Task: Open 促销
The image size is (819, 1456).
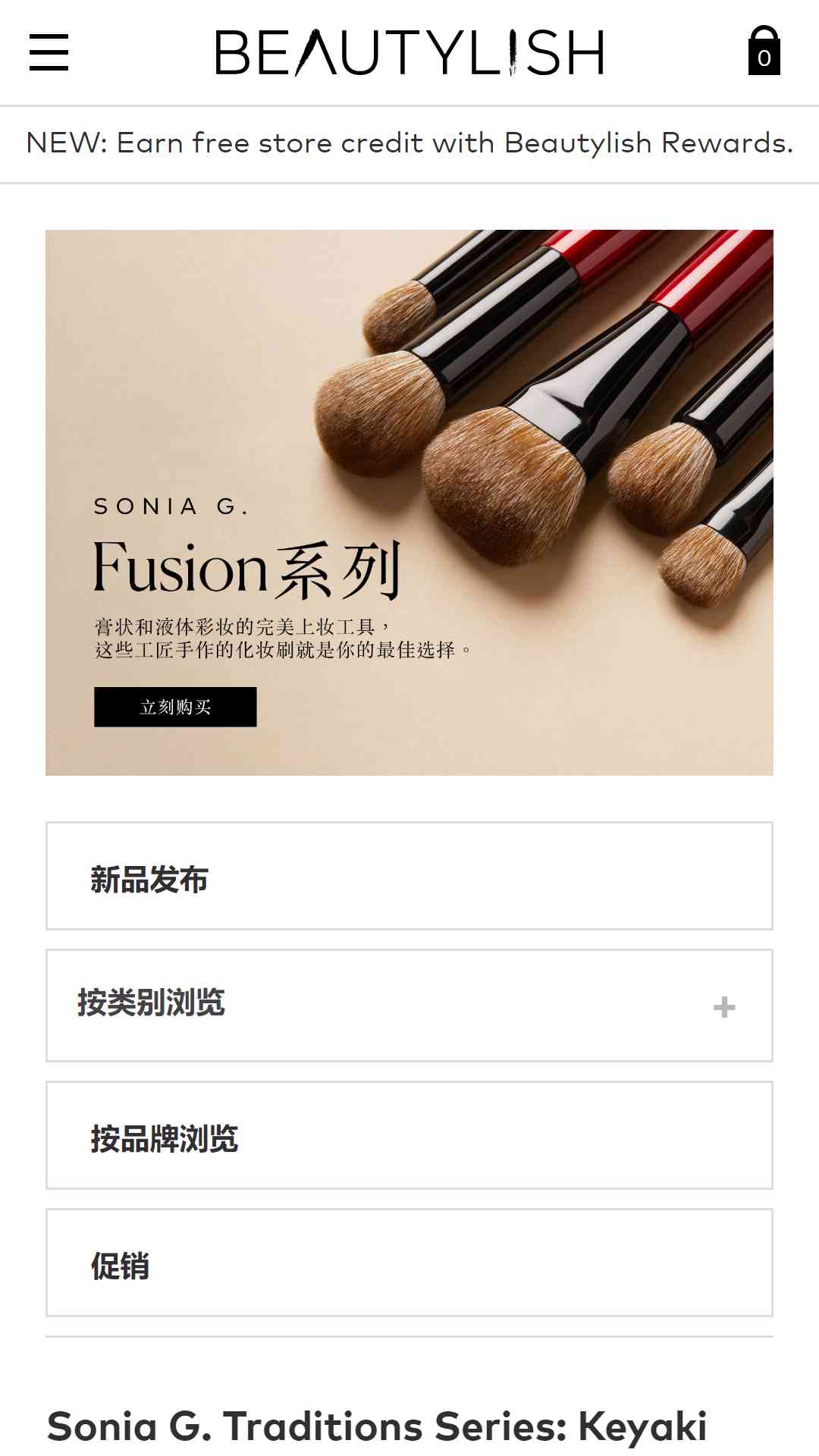Action: (409, 1263)
